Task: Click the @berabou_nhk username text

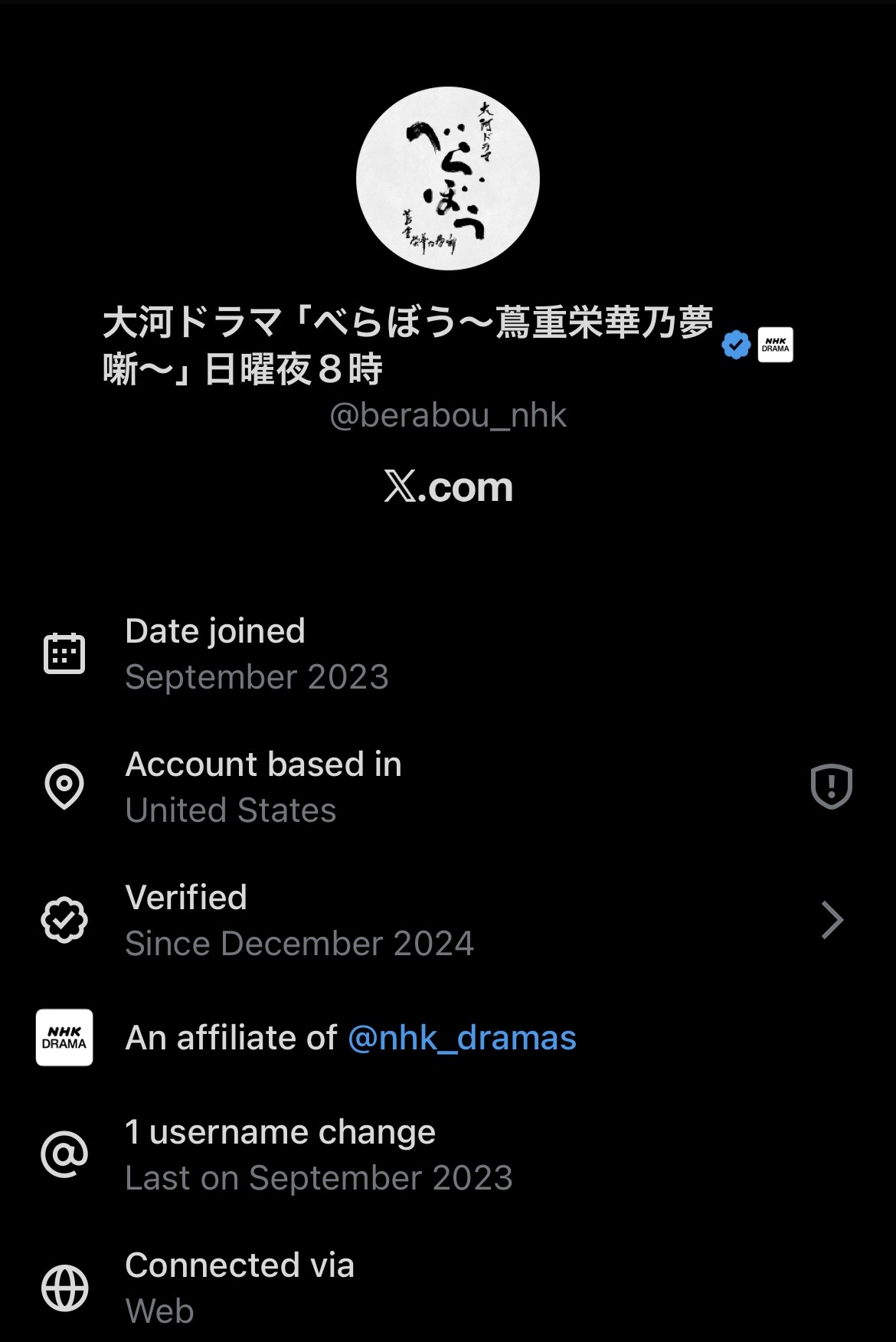Action: 448,416
